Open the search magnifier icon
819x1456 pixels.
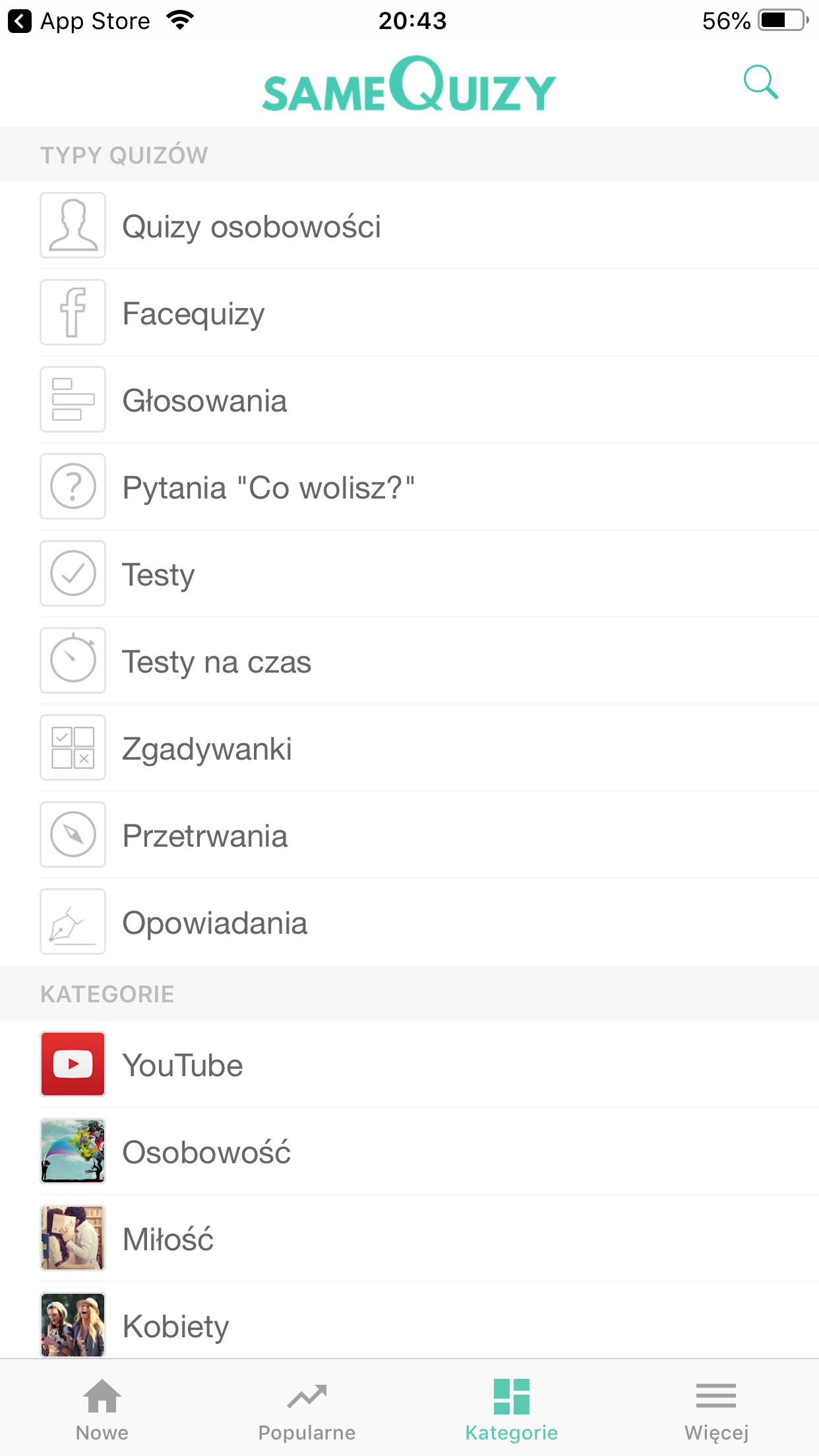(x=761, y=82)
